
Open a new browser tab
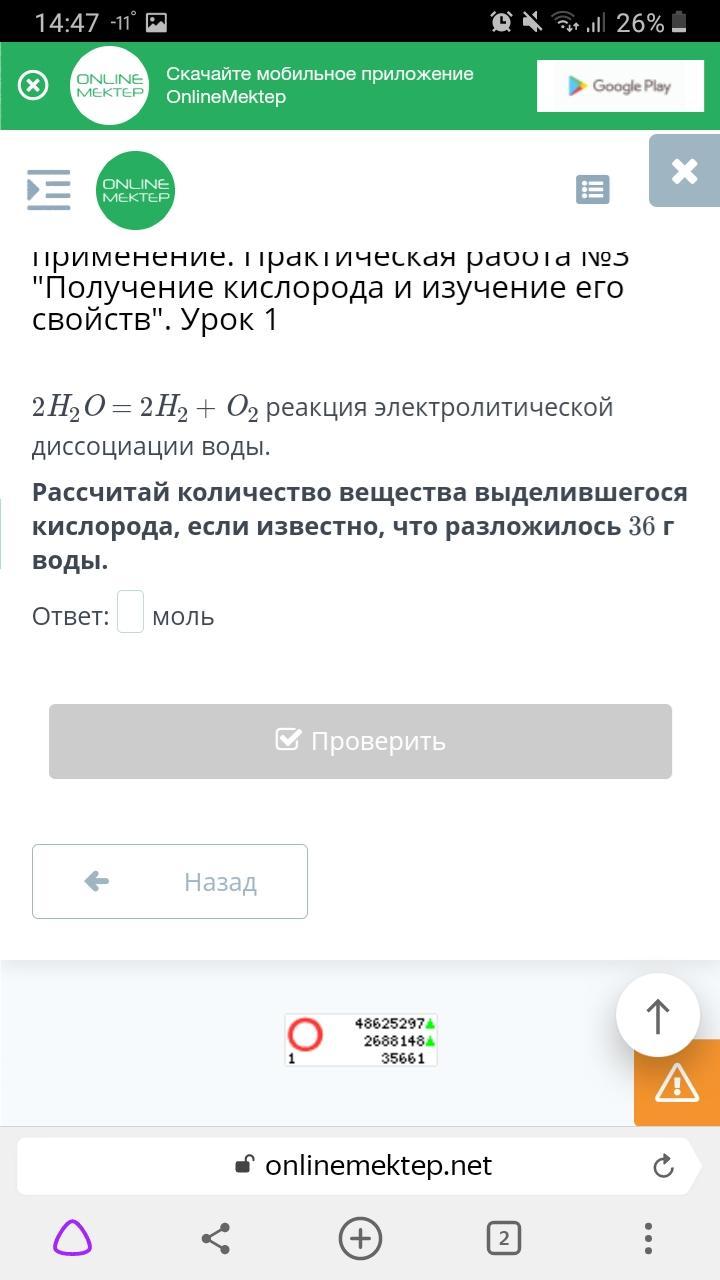pyautogui.click(x=360, y=1239)
